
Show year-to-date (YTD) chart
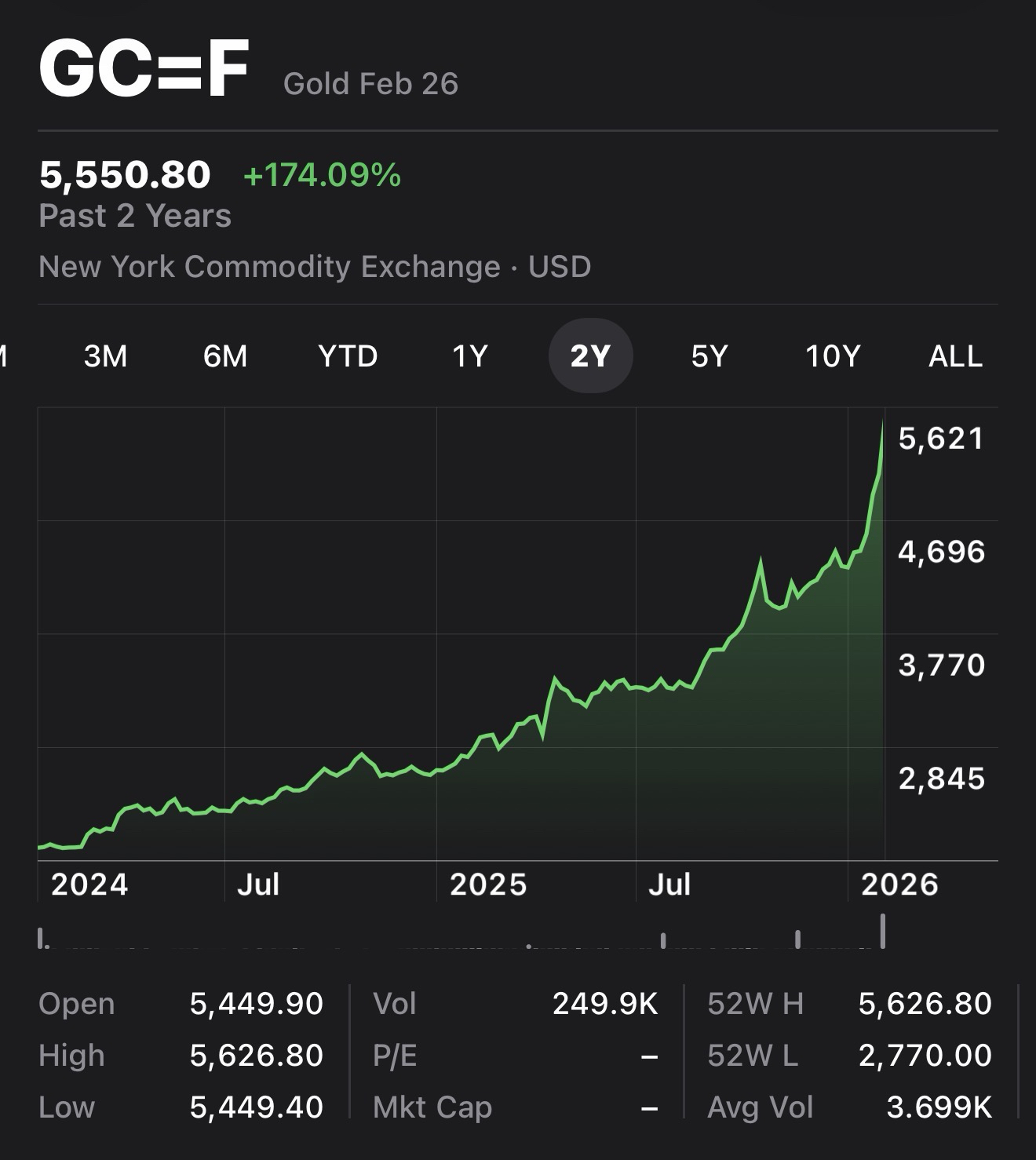(x=348, y=356)
